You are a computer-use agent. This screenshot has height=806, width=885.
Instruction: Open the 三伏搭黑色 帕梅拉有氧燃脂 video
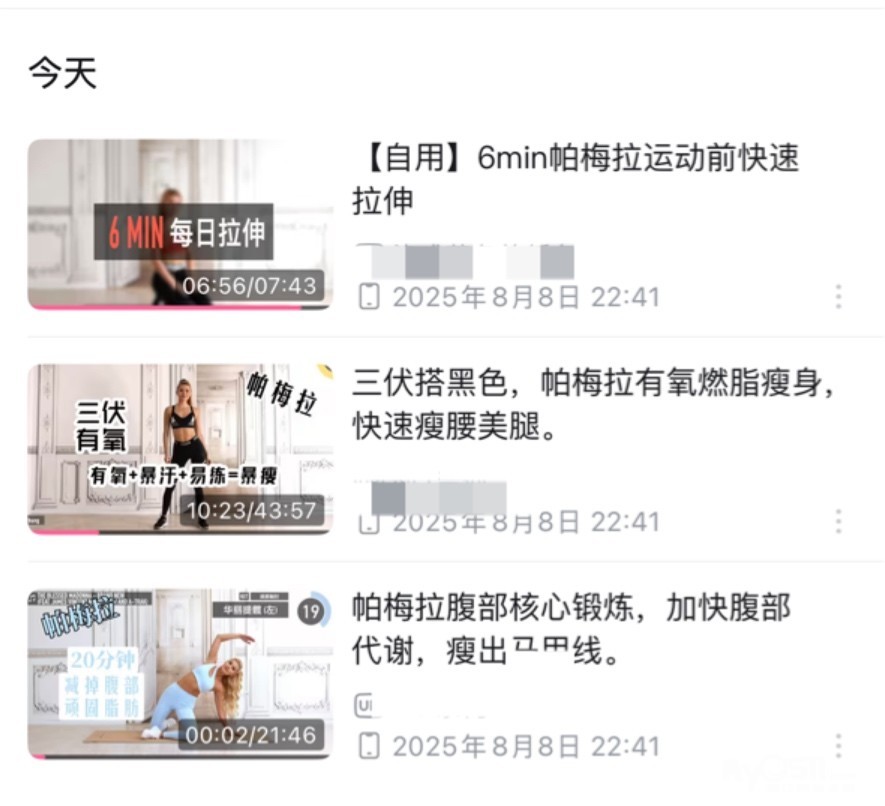[180, 449]
